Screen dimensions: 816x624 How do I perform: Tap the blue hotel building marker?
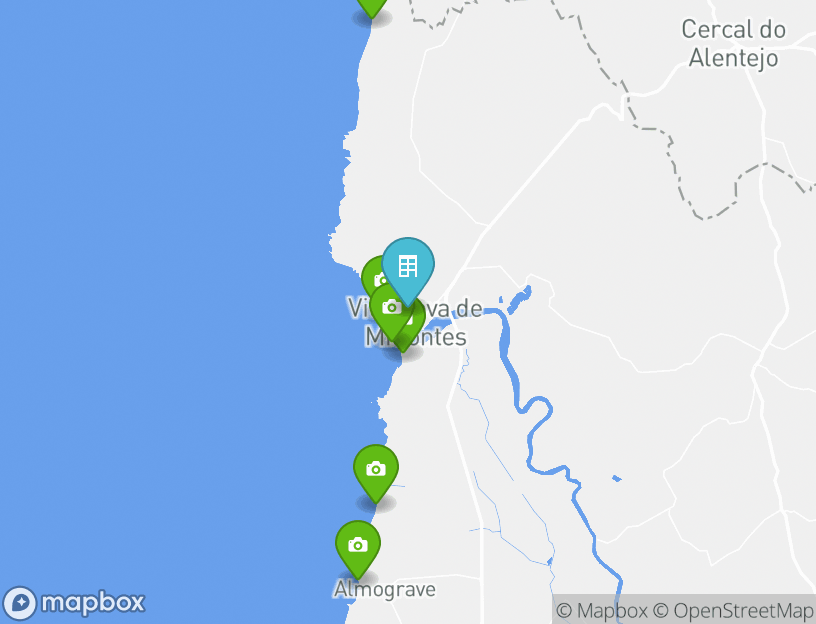tap(408, 266)
